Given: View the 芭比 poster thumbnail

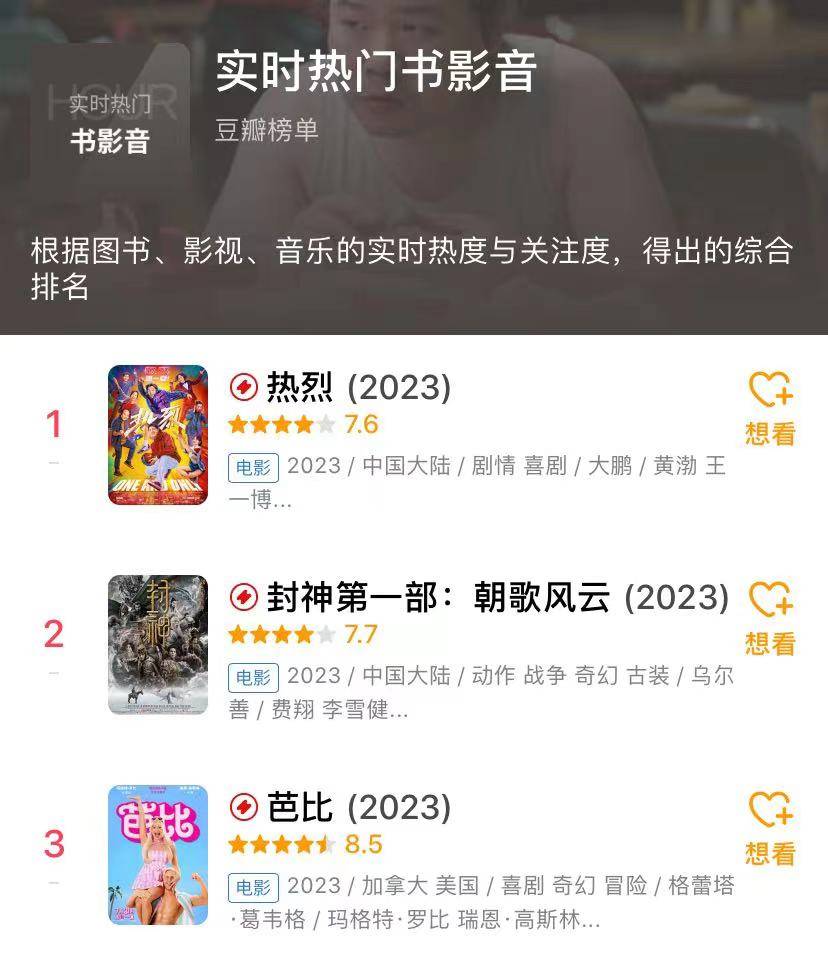Looking at the screenshot, I should (x=158, y=854).
